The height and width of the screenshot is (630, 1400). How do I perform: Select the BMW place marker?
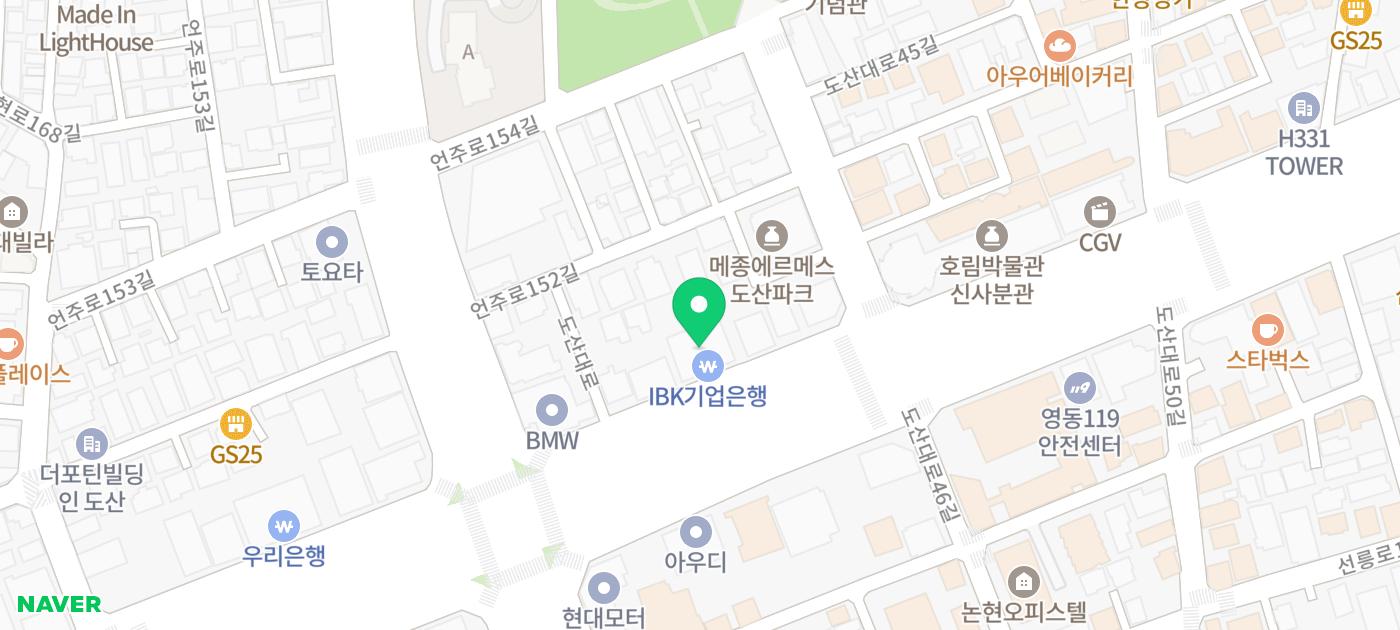(x=552, y=410)
